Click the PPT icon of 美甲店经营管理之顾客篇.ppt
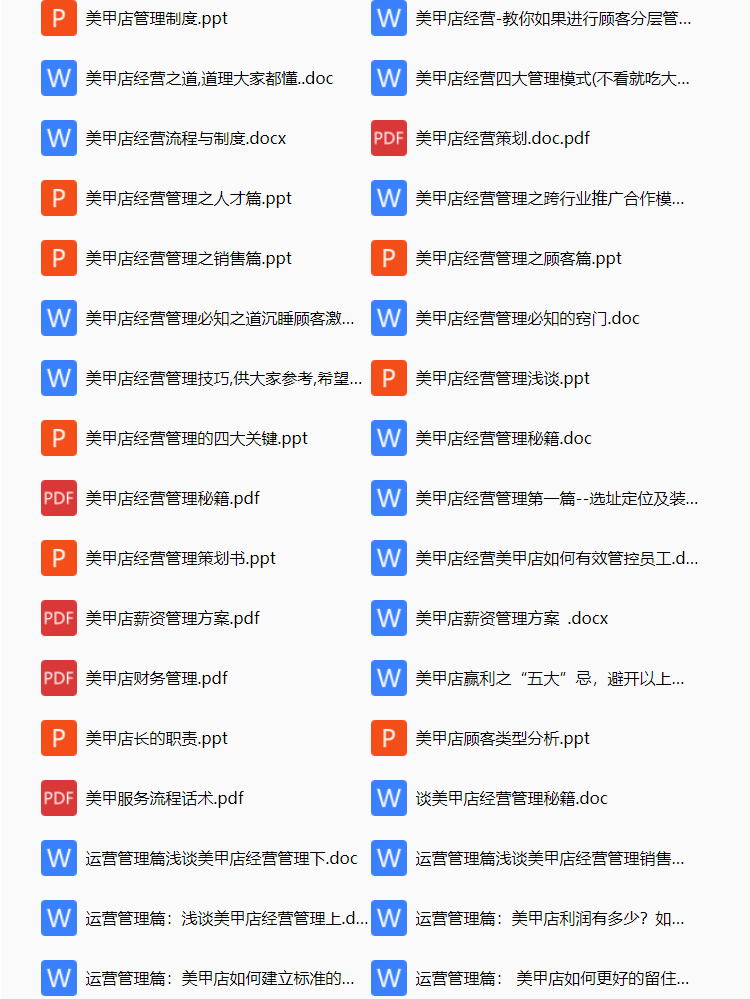Screen dimensions: 750x999 coord(389,258)
